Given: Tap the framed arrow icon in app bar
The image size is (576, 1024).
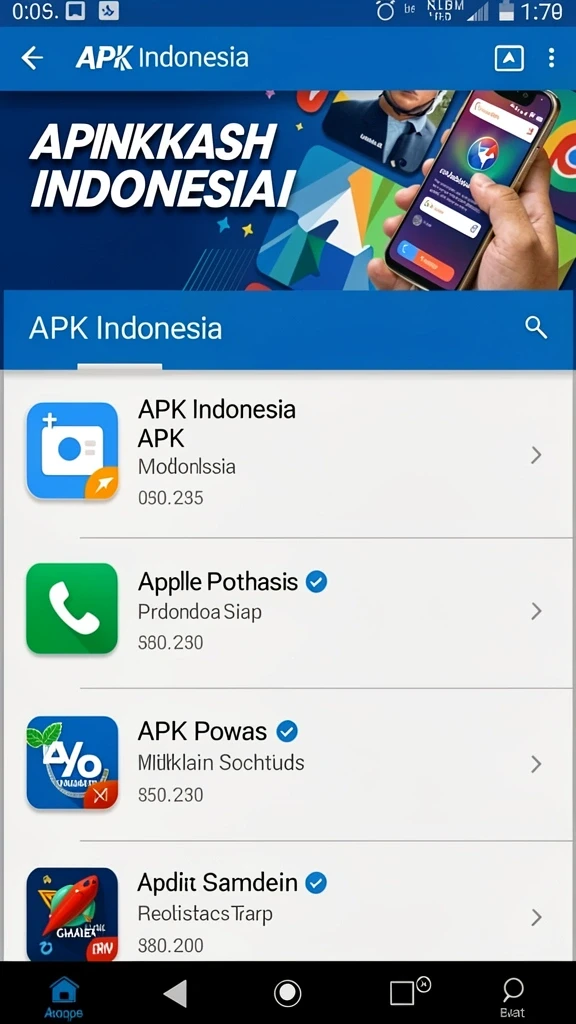Looking at the screenshot, I should [x=509, y=58].
